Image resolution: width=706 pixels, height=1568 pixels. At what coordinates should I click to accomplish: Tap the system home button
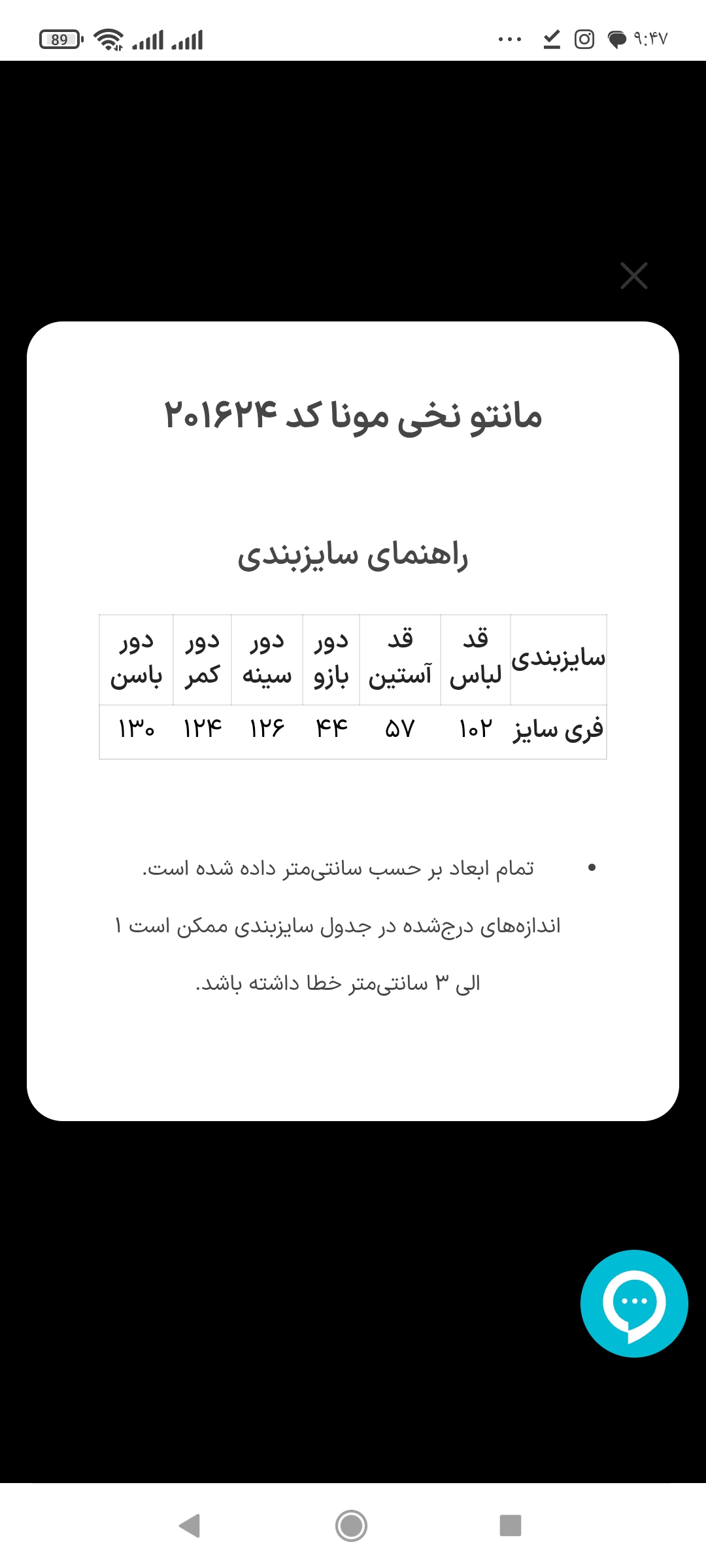pyautogui.click(x=352, y=1526)
